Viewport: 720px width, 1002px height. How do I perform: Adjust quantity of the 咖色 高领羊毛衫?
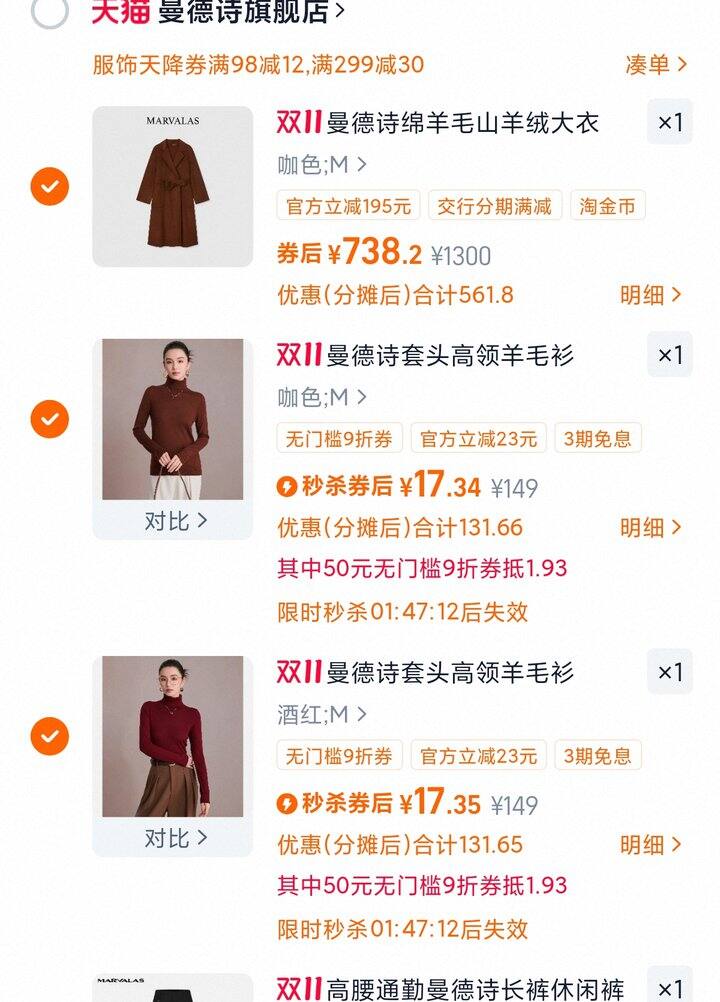[x=669, y=355]
